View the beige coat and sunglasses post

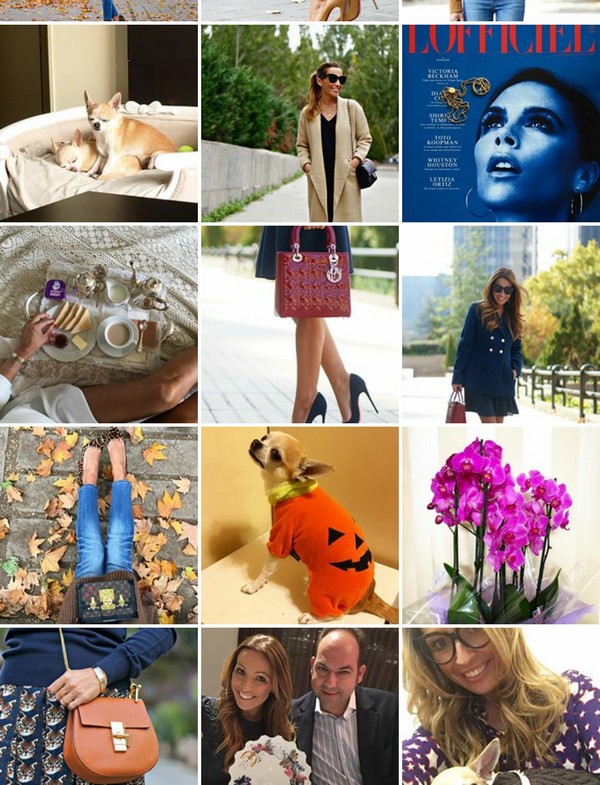click(x=300, y=123)
